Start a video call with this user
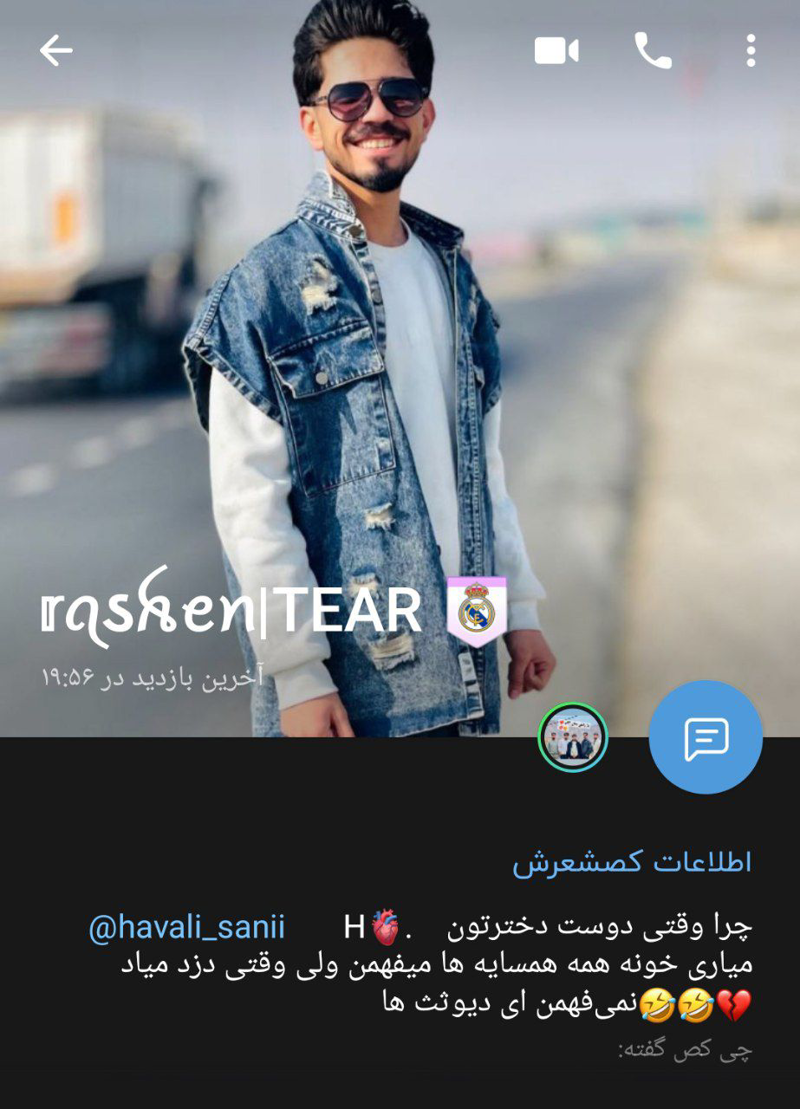Screen dimensions: 800x1109 pyautogui.click(x=557, y=51)
